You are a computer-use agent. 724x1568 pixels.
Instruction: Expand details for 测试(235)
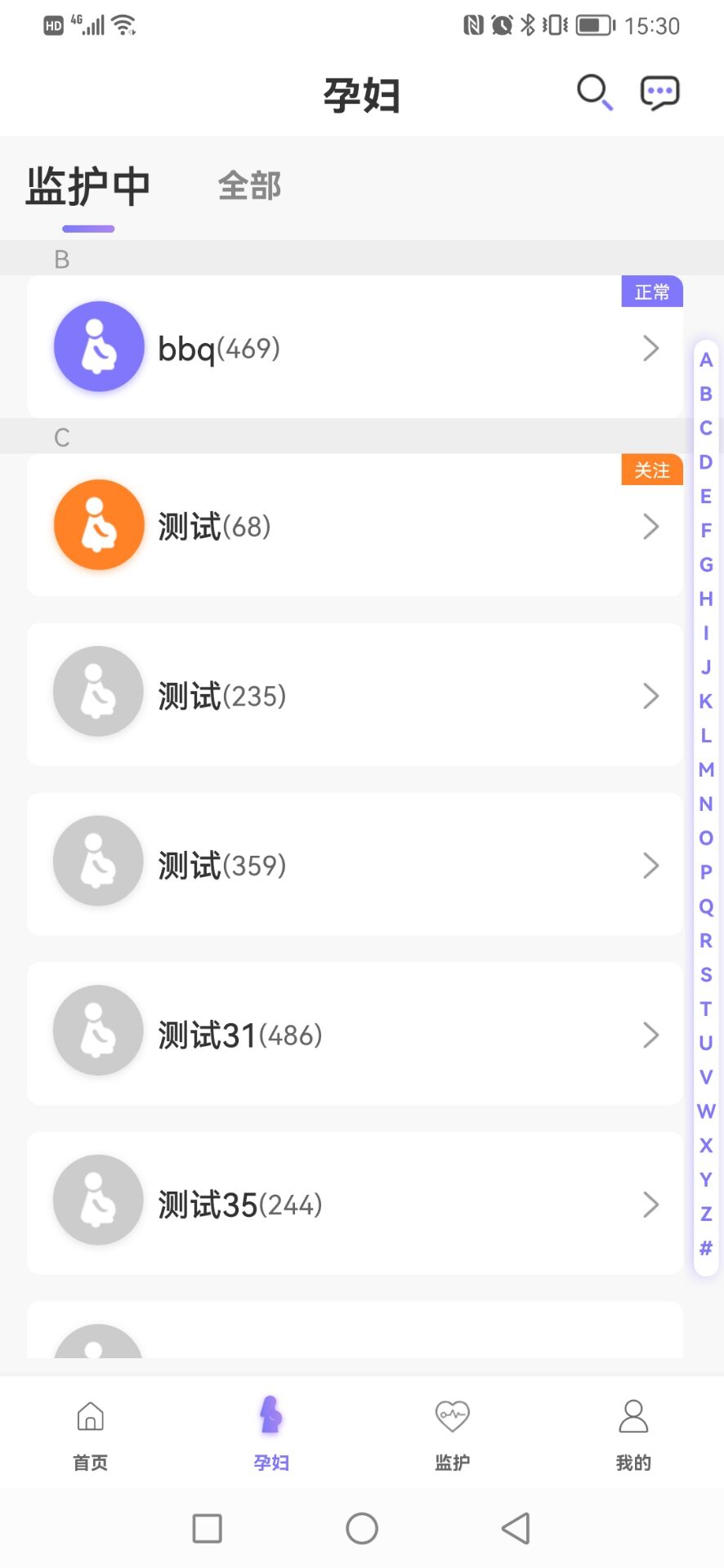click(651, 696)
